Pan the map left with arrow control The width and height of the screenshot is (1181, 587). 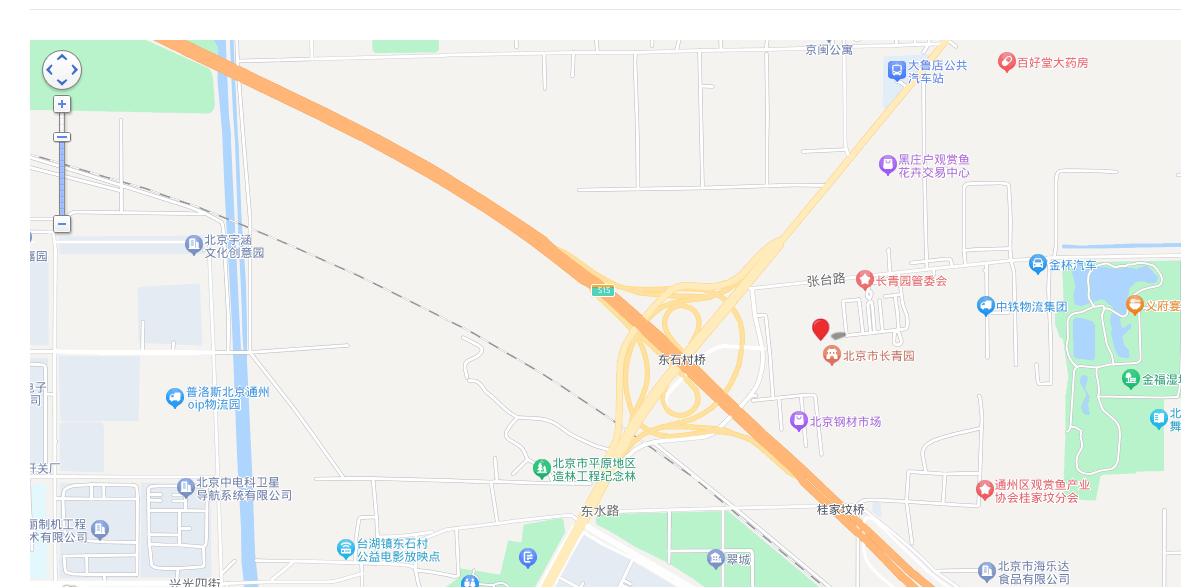[x=50, y=70]
